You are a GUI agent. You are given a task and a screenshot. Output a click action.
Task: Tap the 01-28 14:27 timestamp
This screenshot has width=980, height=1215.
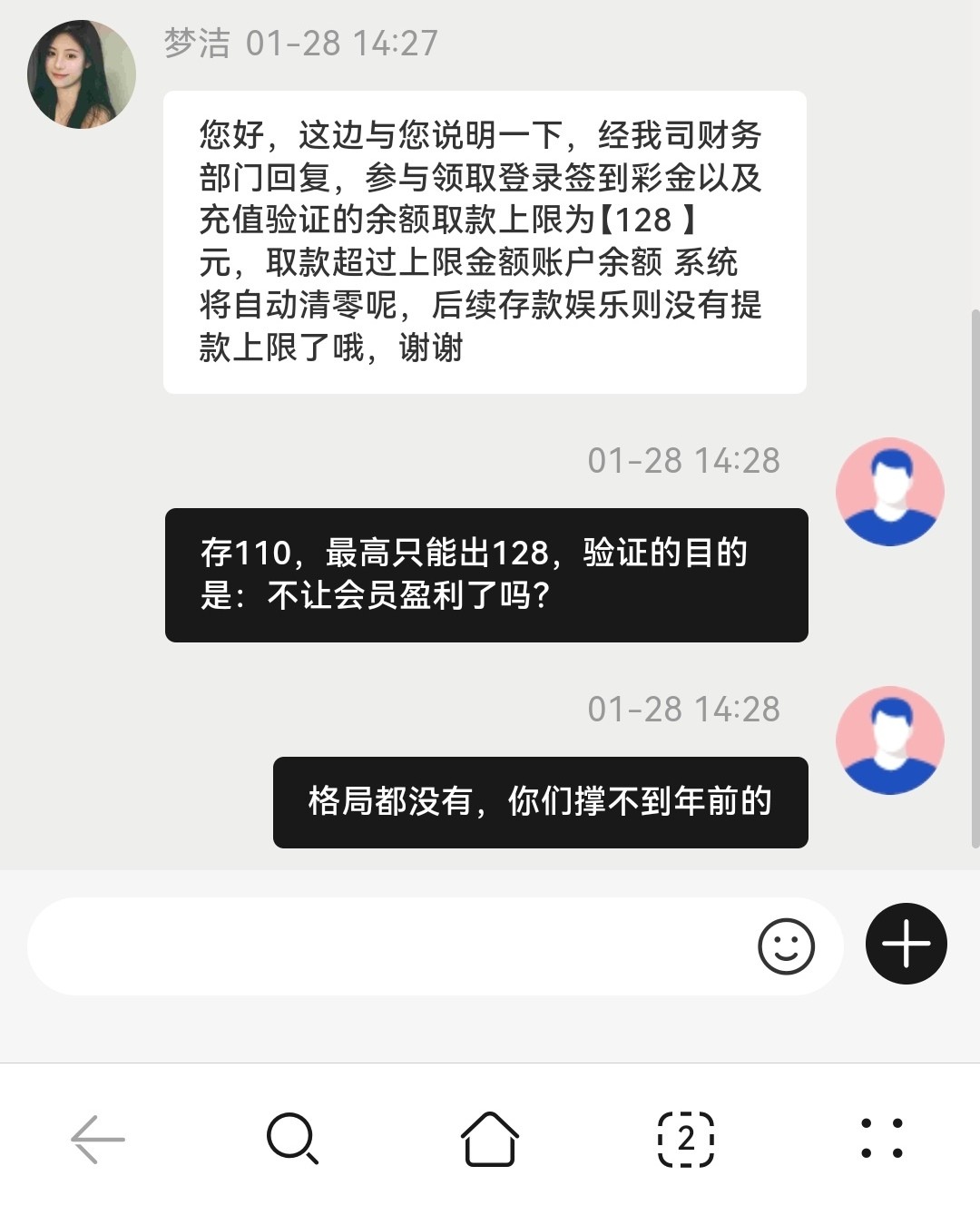pos(345,40)
